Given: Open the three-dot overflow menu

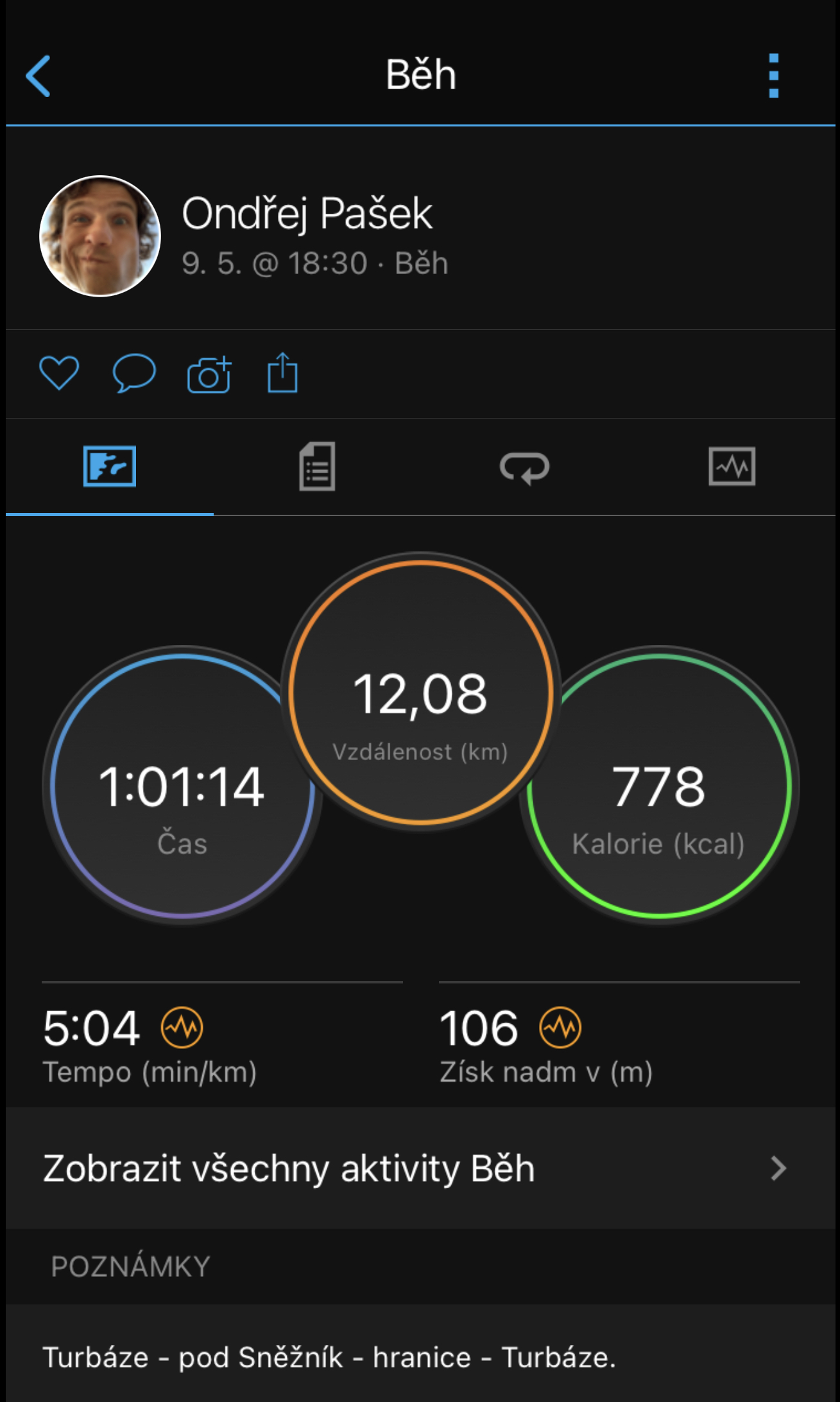Looking at the screenshot, I should coord(773,76).
